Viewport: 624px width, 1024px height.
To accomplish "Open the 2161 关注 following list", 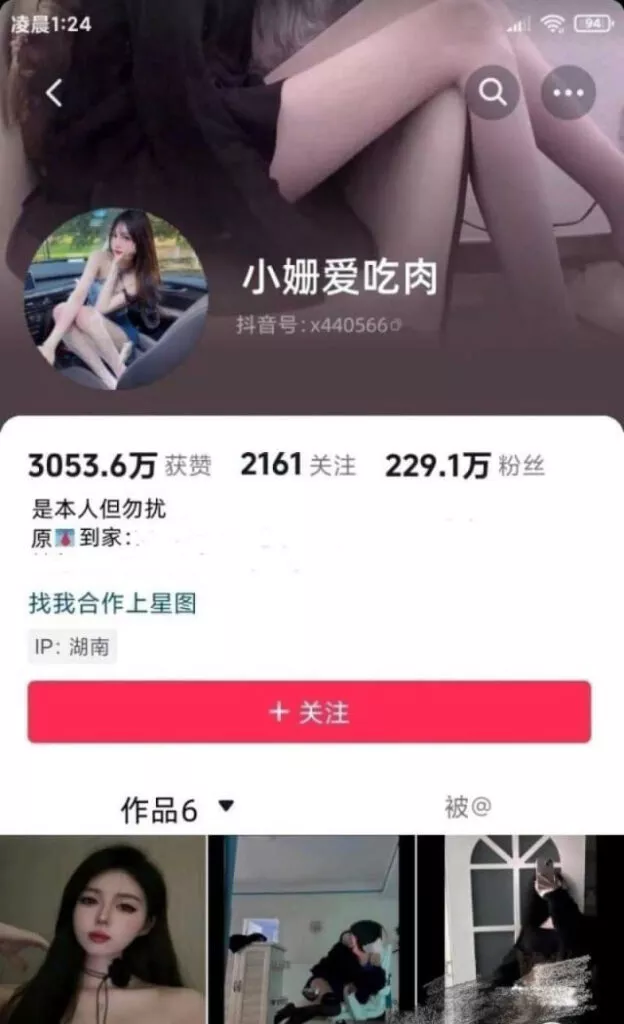I will [x=298, y=465].
